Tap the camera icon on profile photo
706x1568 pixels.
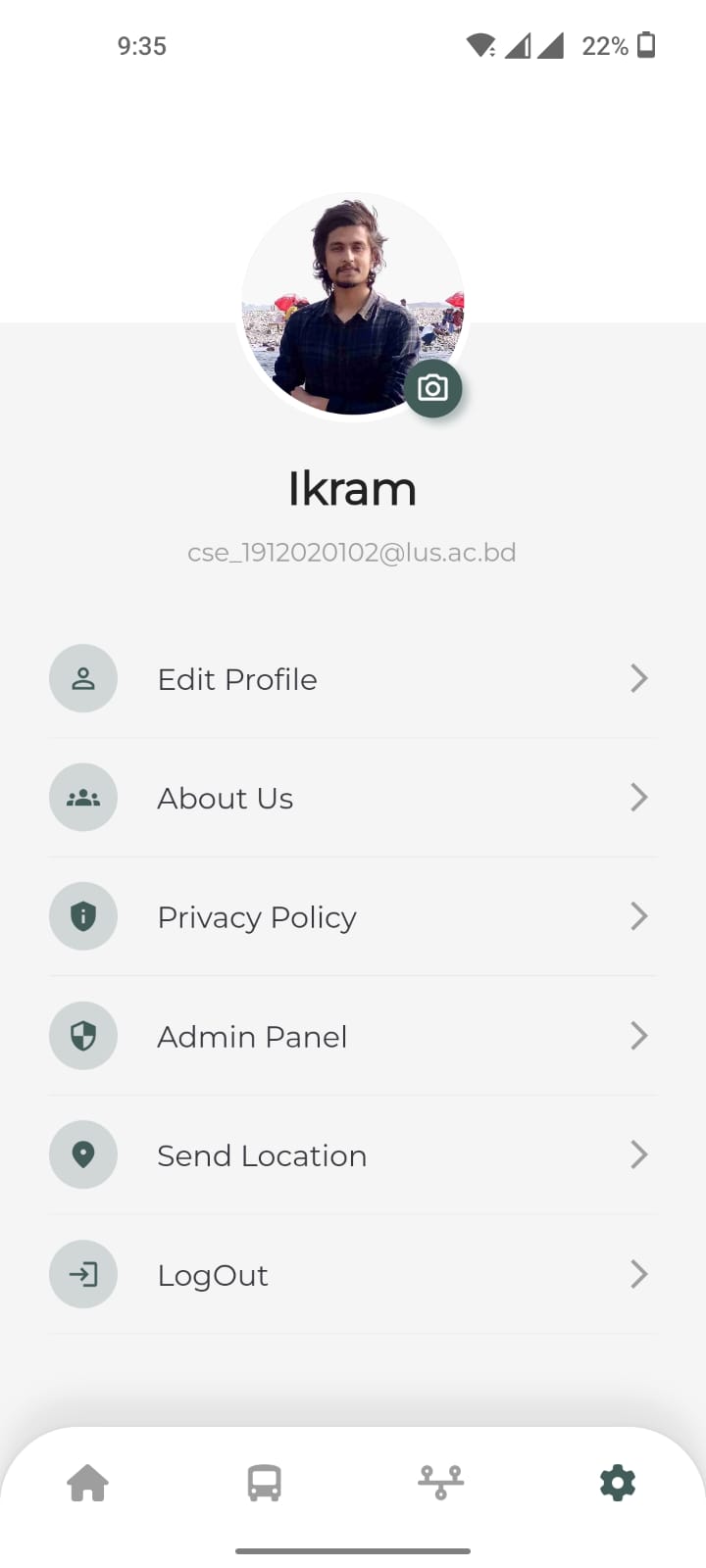432,388
